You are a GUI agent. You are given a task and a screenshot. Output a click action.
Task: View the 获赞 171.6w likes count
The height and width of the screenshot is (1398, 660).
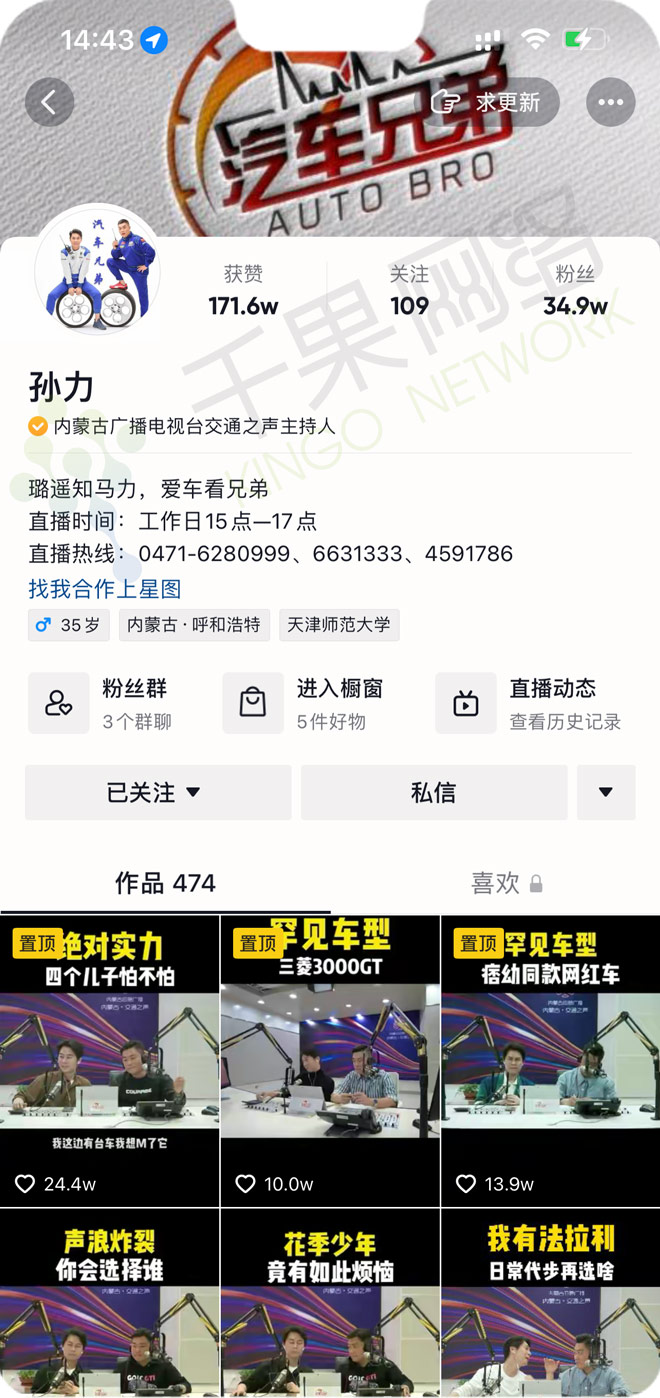tap(243, 291)
